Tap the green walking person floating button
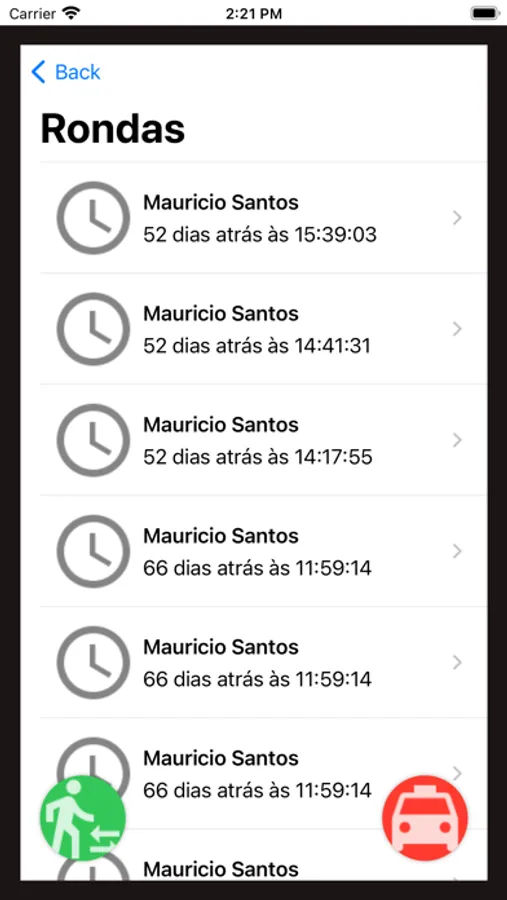Screen dimensions: 507x900 pyautogui.click(x=83, y=818)
